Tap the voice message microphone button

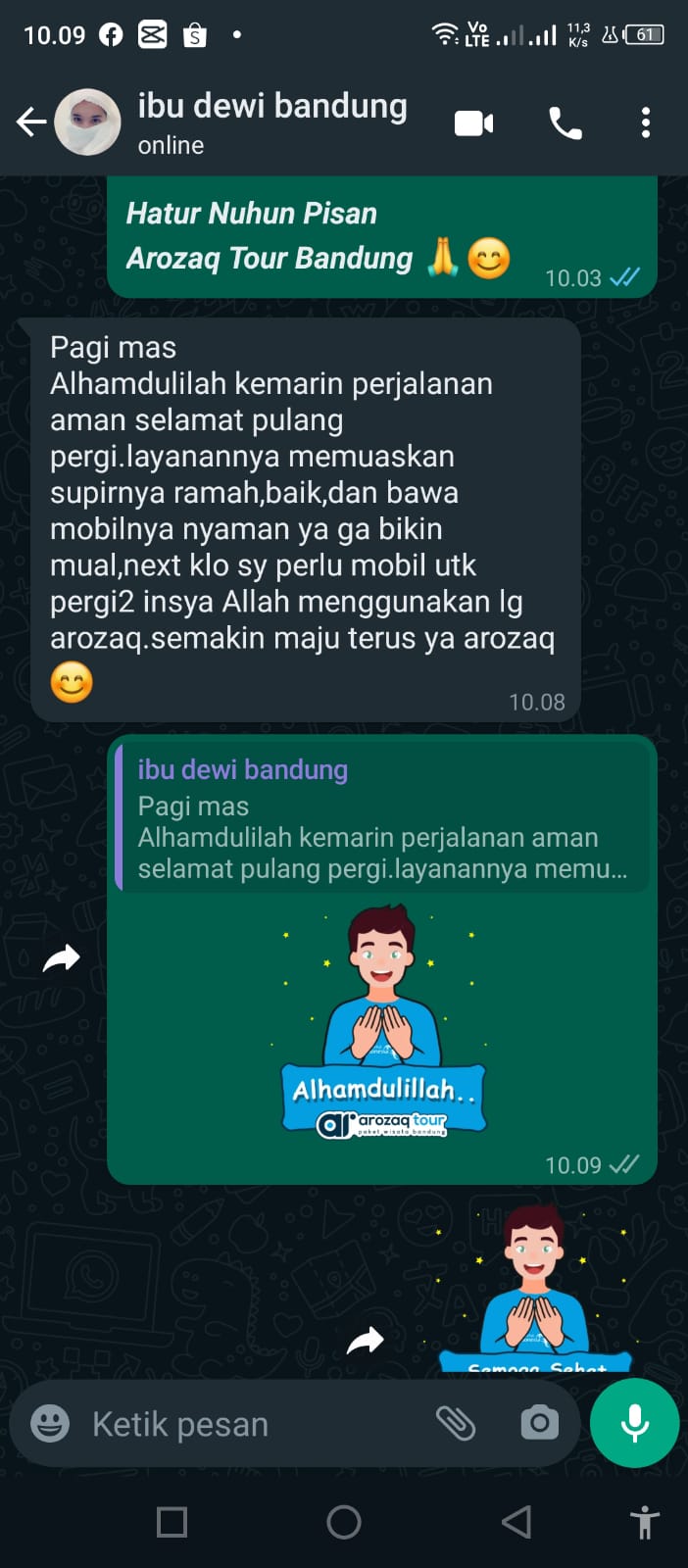point(634,1423)
